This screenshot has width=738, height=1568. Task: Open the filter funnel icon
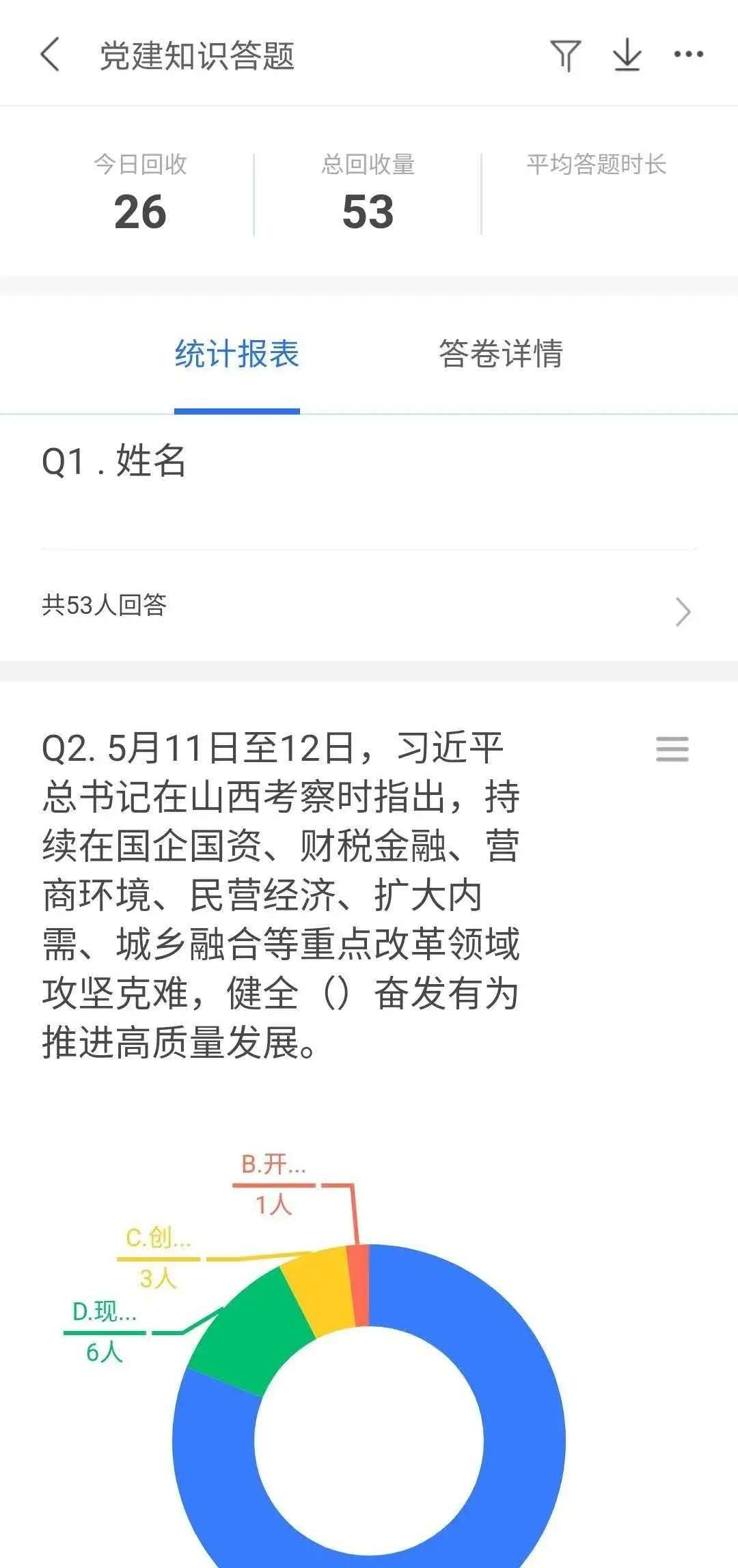[566, 55]
